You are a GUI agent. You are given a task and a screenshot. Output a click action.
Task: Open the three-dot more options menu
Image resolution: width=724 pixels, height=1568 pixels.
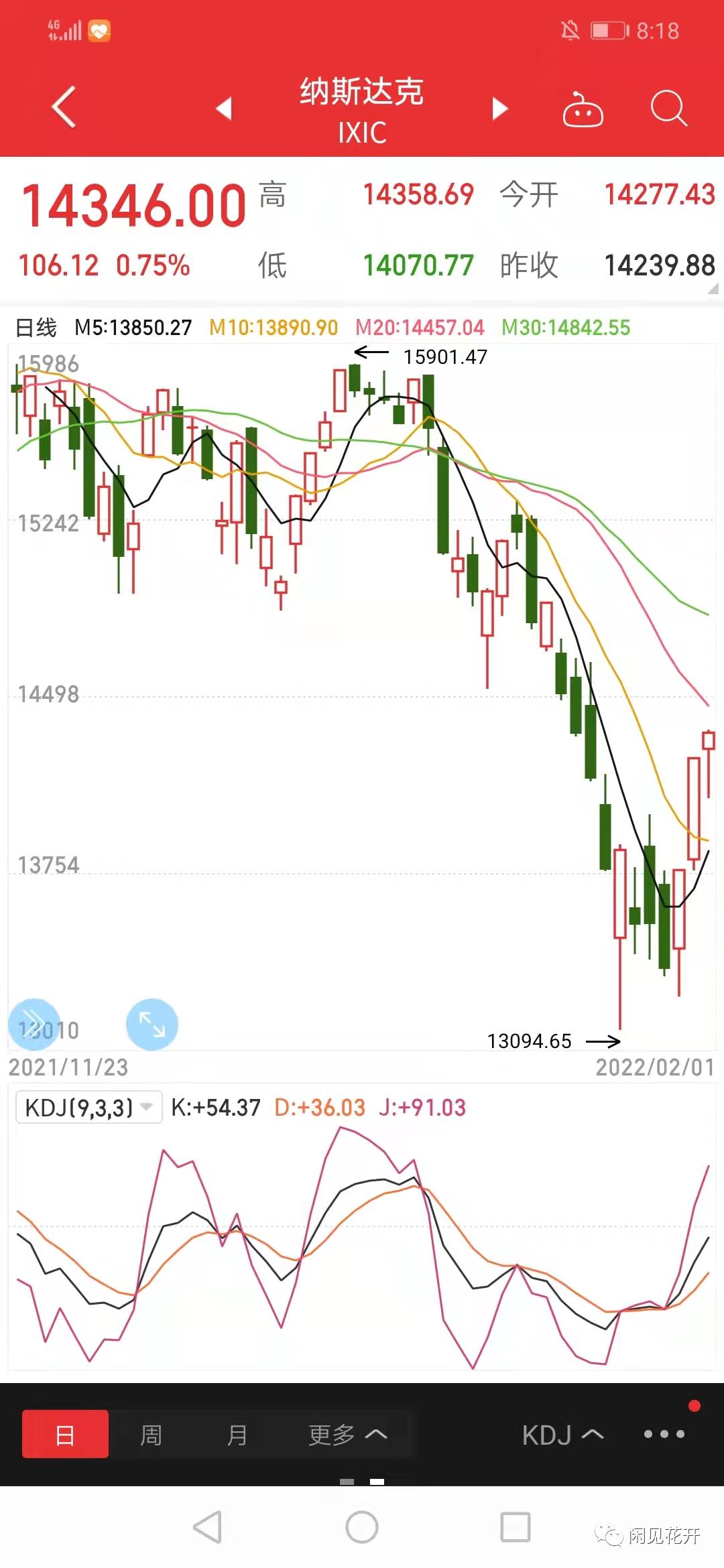(664, 1434)
